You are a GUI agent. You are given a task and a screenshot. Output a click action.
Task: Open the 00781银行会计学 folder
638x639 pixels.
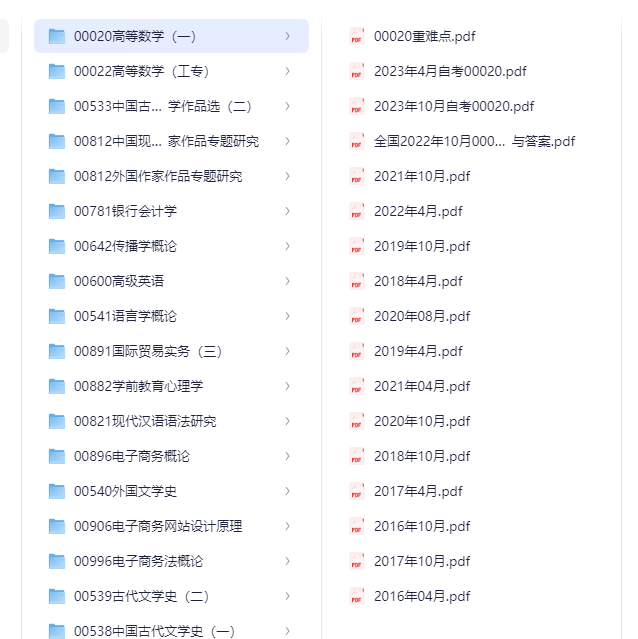click(x=171, y=211)
